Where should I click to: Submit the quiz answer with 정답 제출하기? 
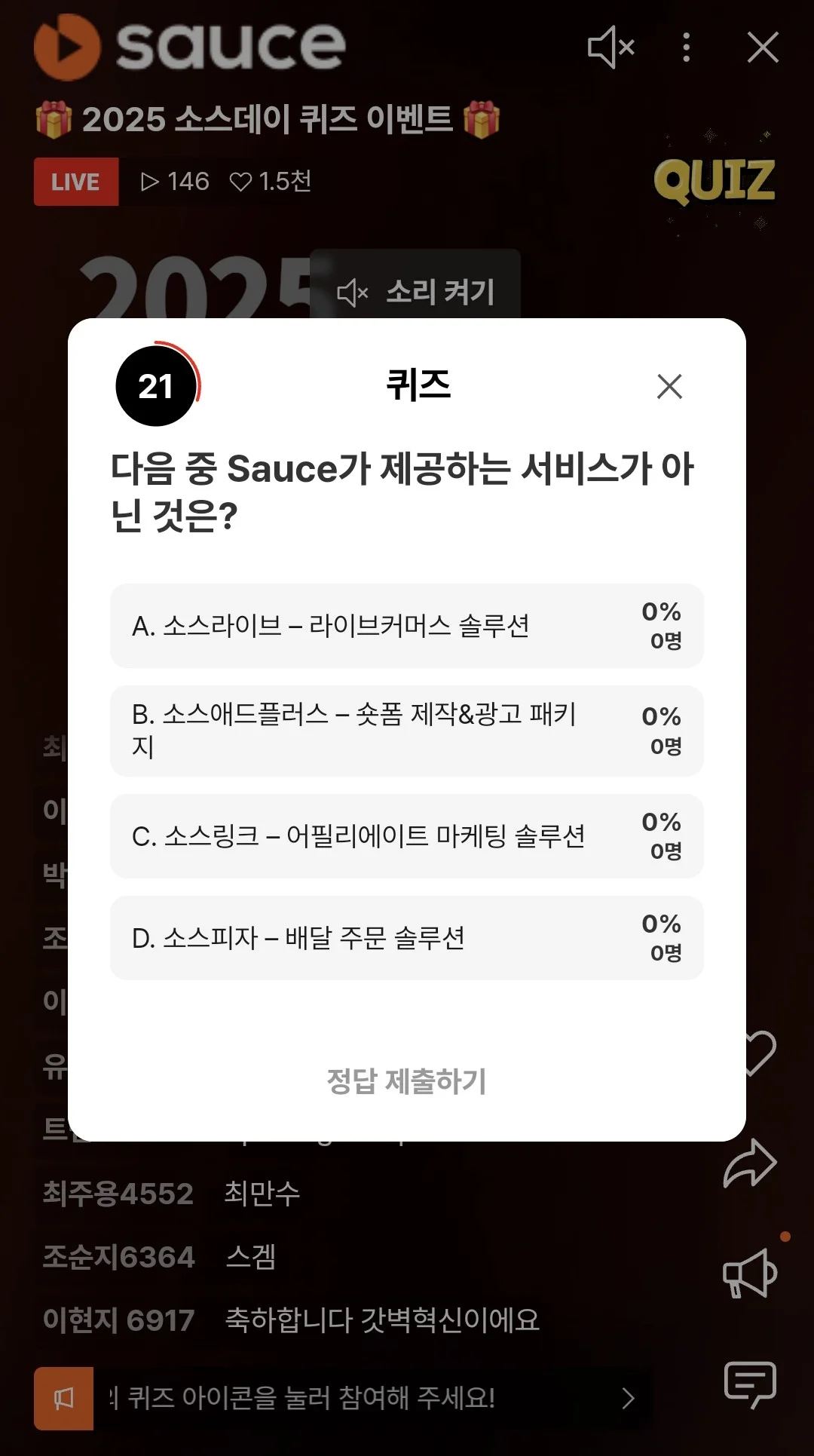[x=406, y=1081]
